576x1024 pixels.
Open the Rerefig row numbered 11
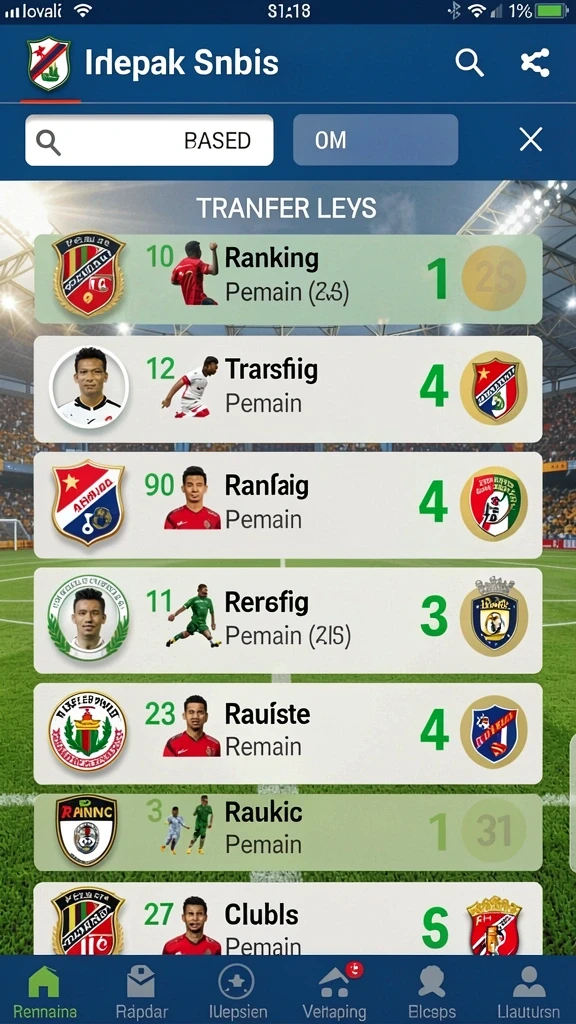tap(288, 620)
